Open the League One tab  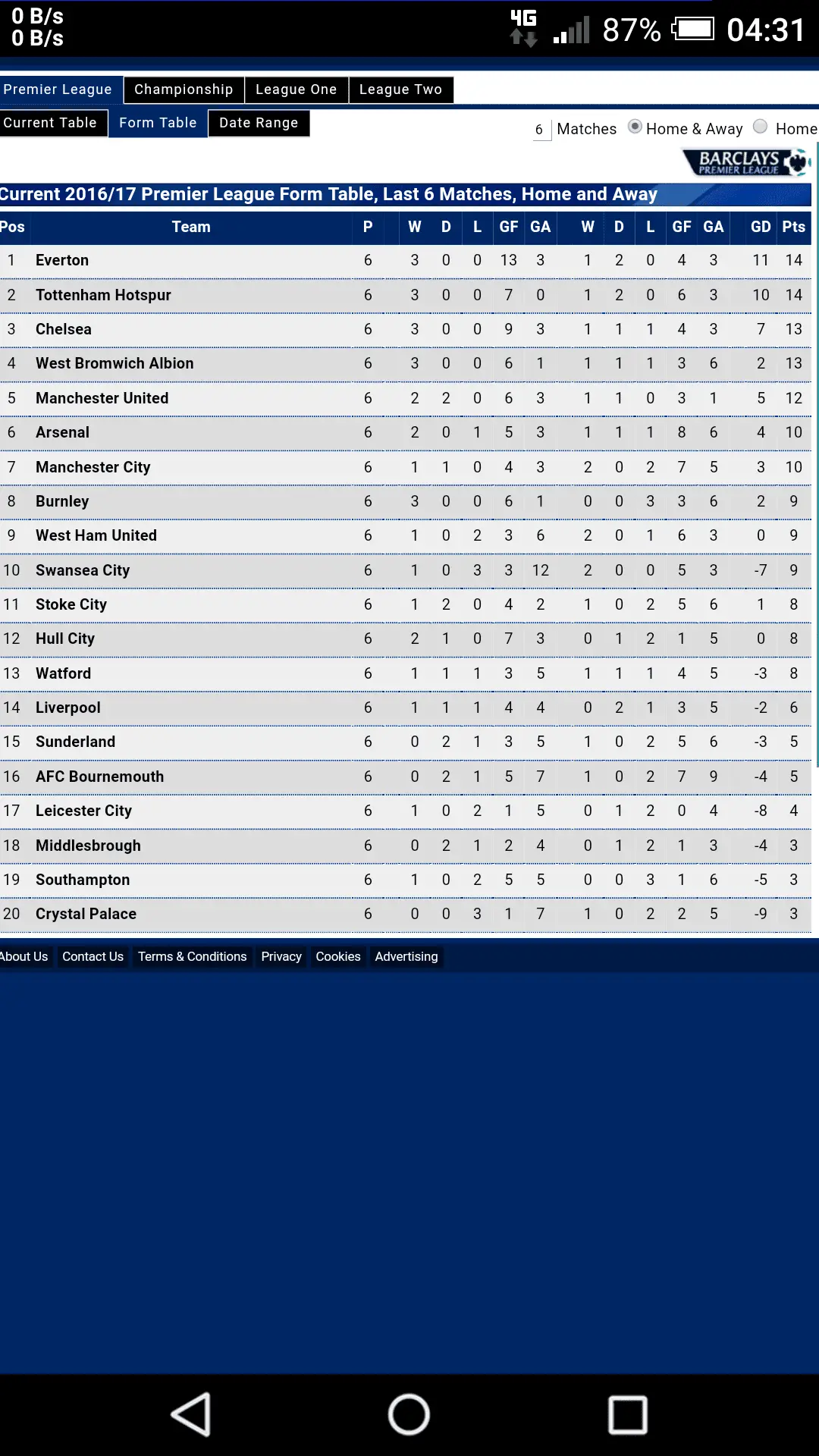(x=296, y=89)
